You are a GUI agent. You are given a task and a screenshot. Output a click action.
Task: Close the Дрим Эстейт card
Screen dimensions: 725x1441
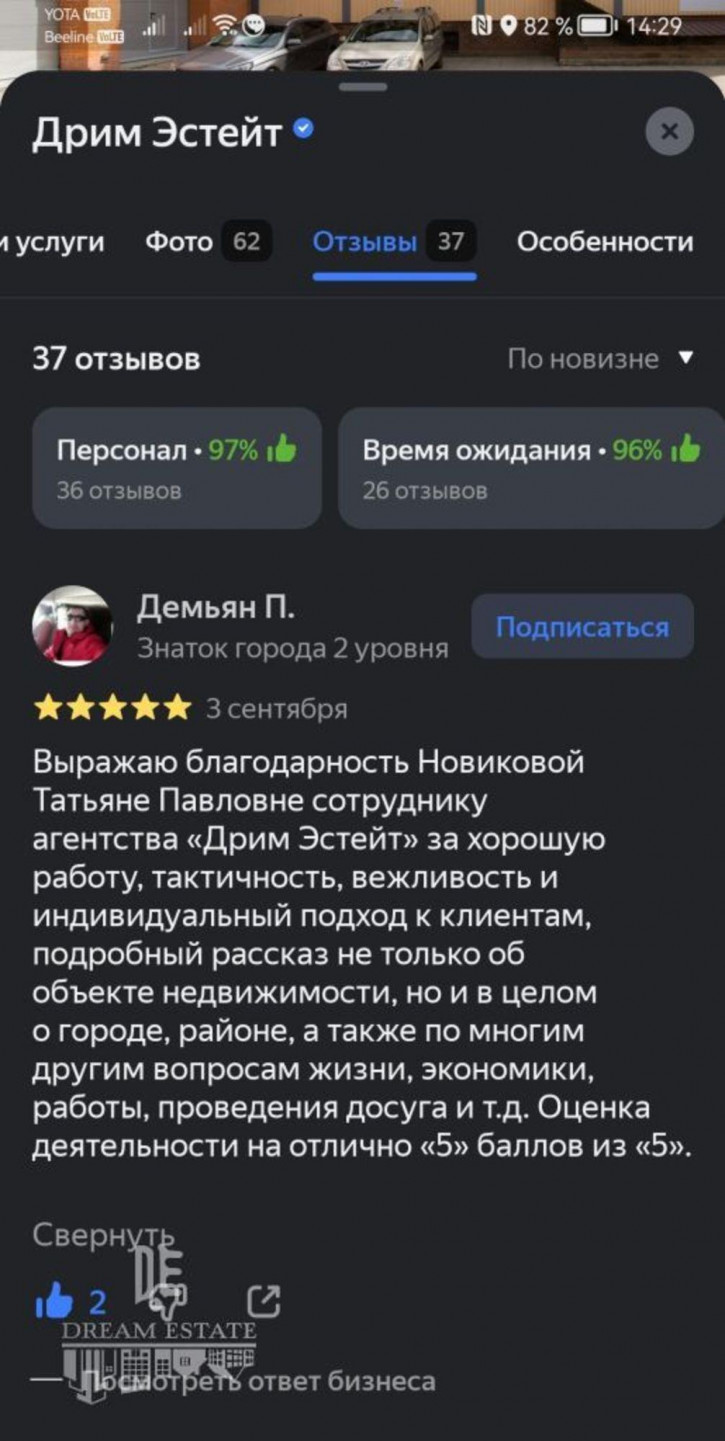pos(669,131)
